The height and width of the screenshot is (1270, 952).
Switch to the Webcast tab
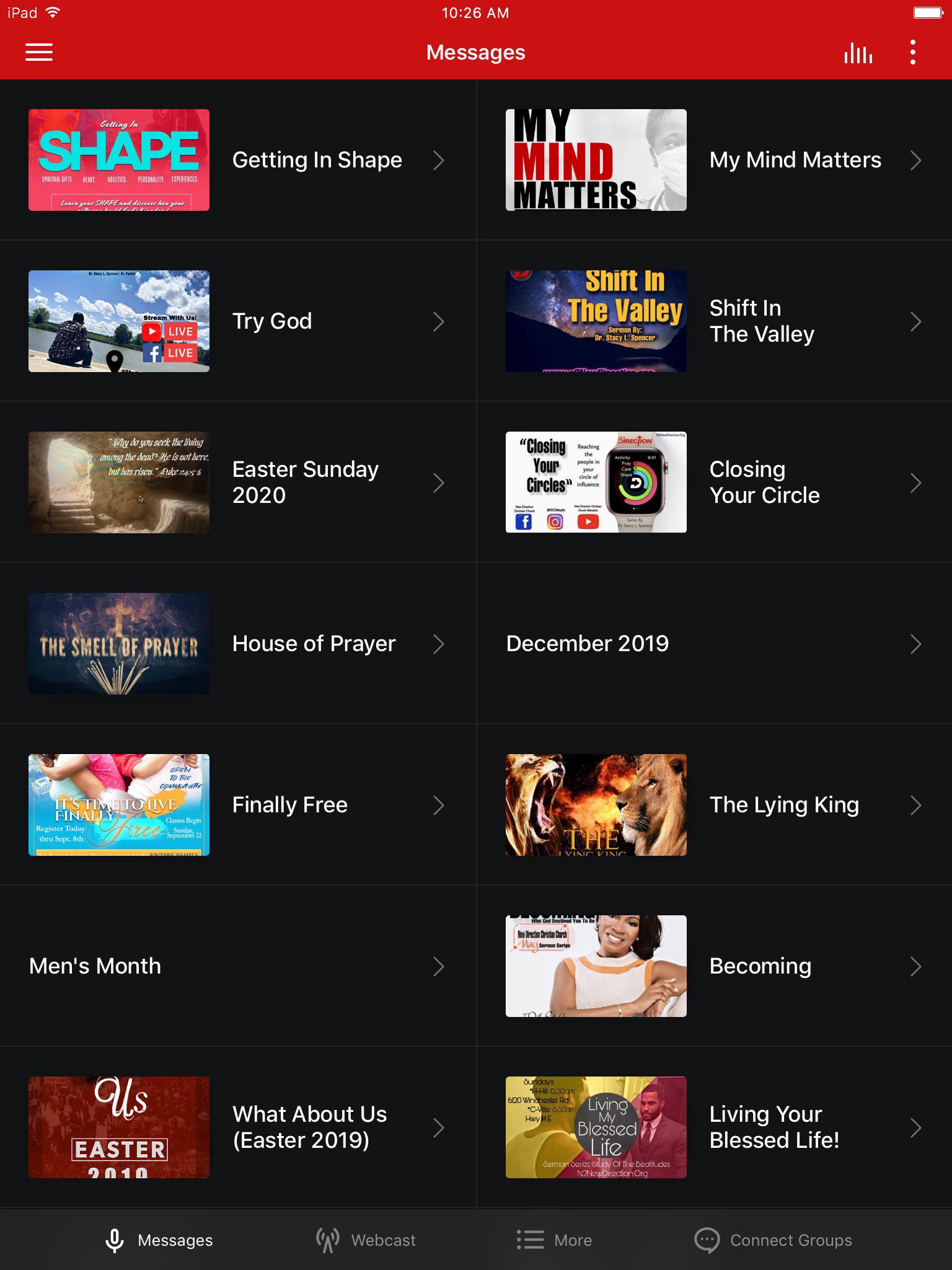point(366,1240)
